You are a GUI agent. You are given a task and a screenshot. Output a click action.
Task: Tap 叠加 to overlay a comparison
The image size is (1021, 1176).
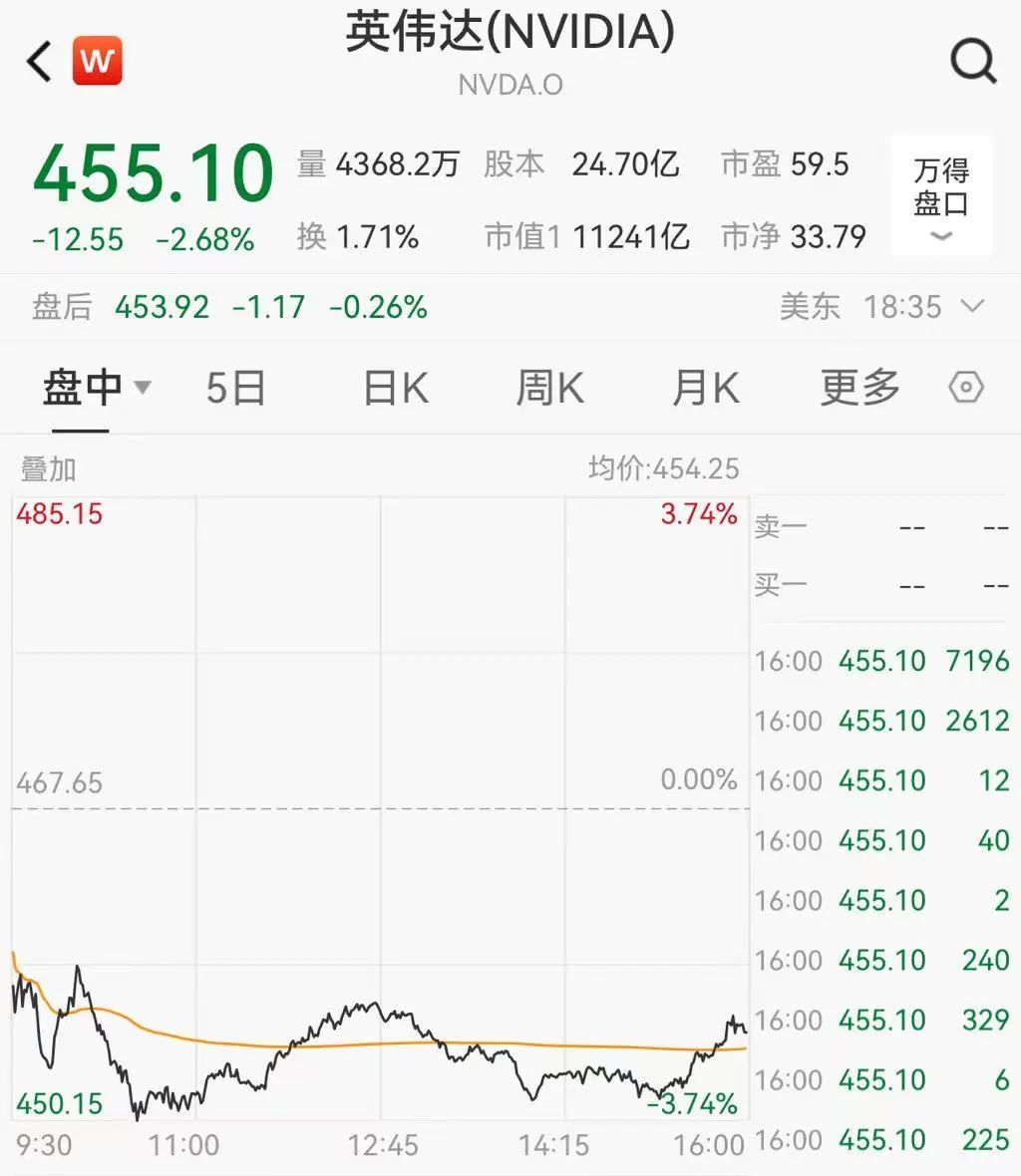[48, 468]
